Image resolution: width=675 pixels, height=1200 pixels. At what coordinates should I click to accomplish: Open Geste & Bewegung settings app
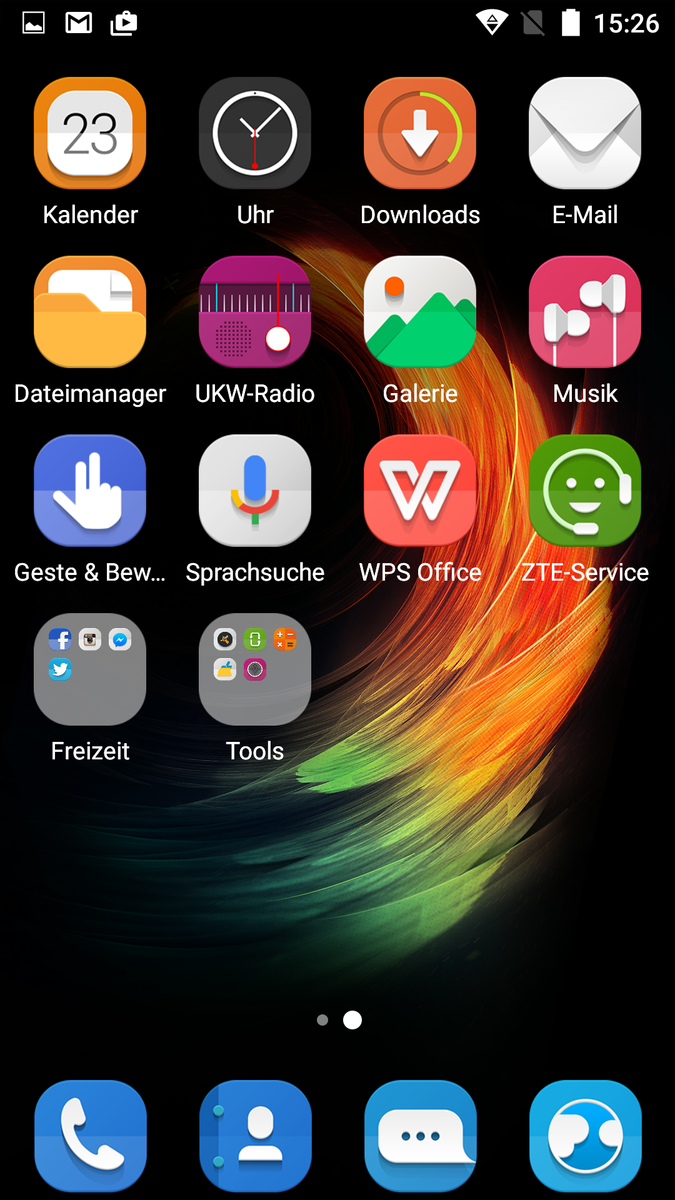click(x=90, y=491)
